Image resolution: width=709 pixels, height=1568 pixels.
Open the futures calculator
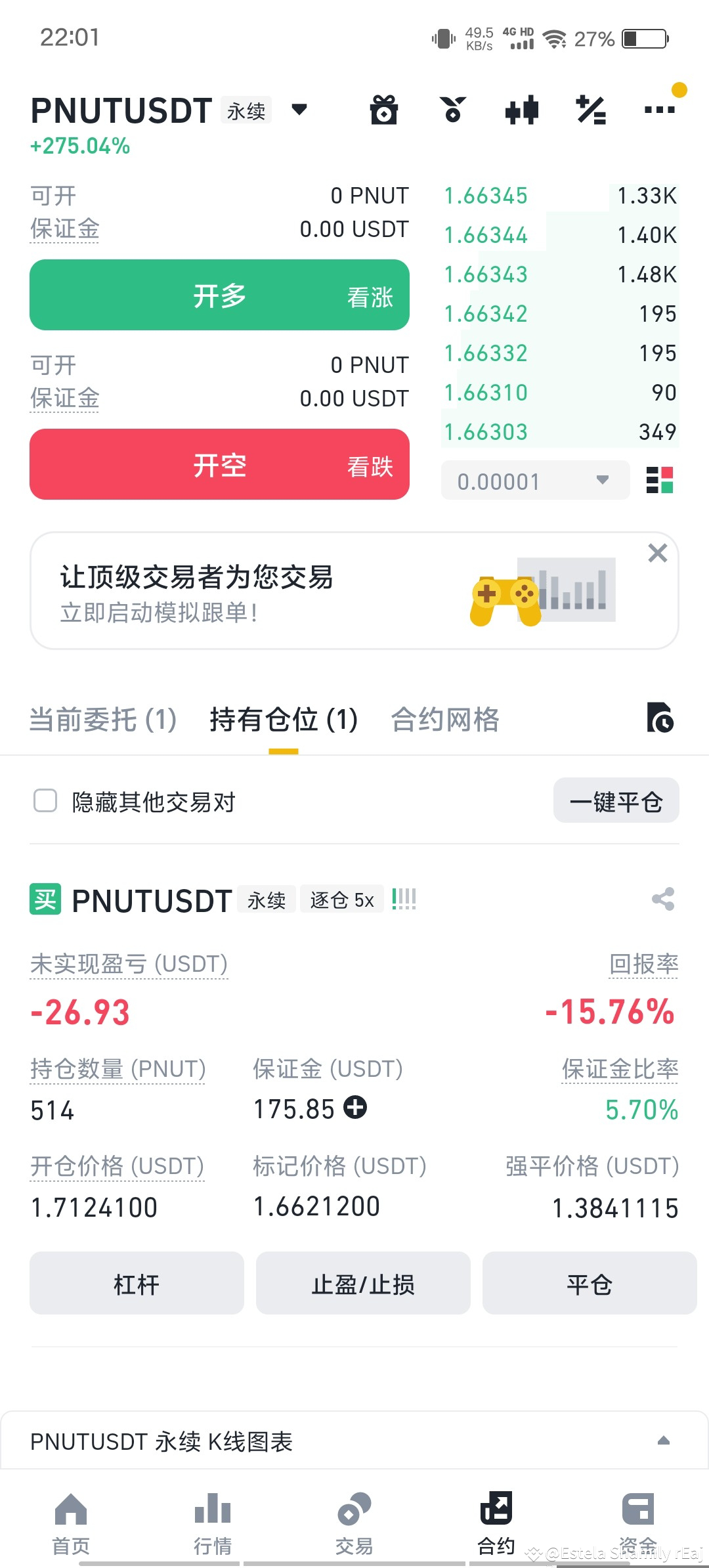590,110
